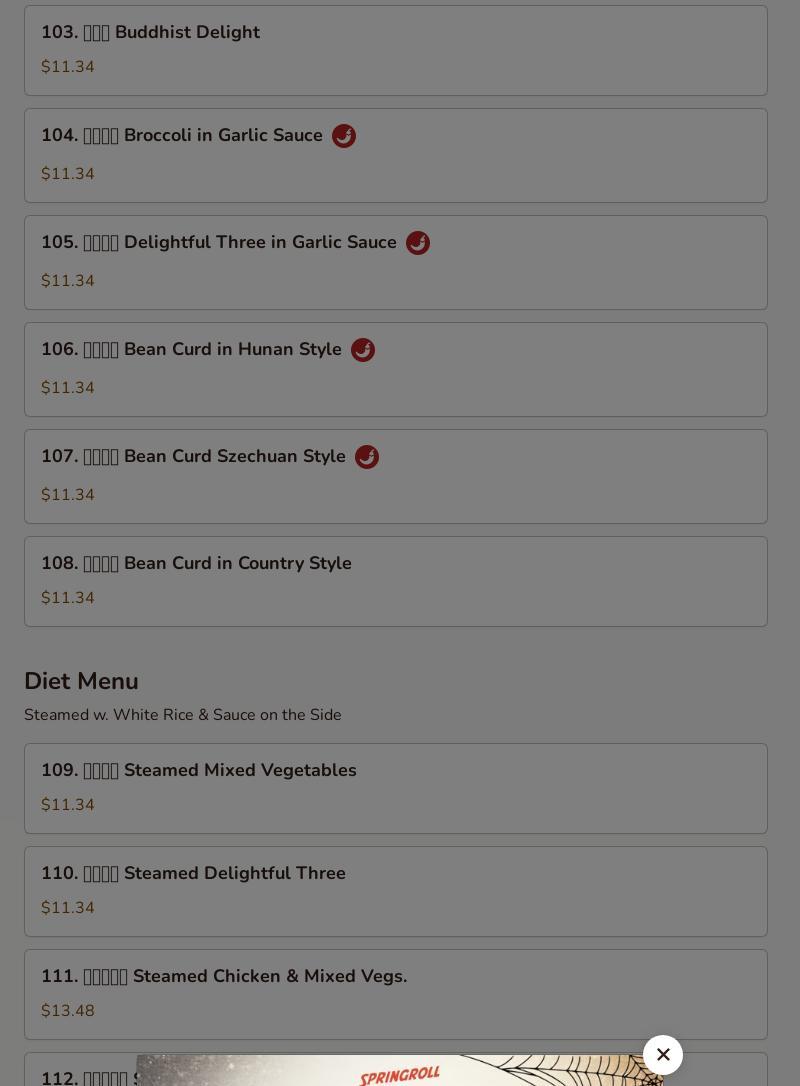800x1086 pixels.
Task: Select 104. Broccoli in Garlic Sauce
Action: (x=395, y=155)
